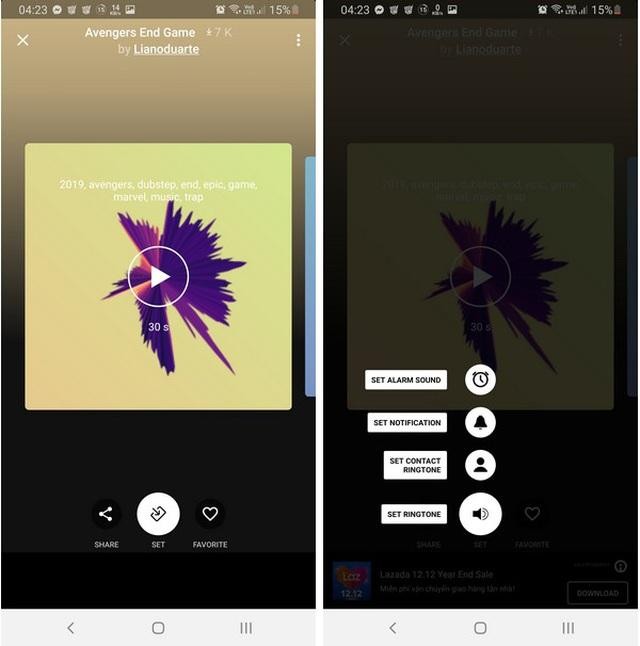Open the Set options button

pos(158,514)
